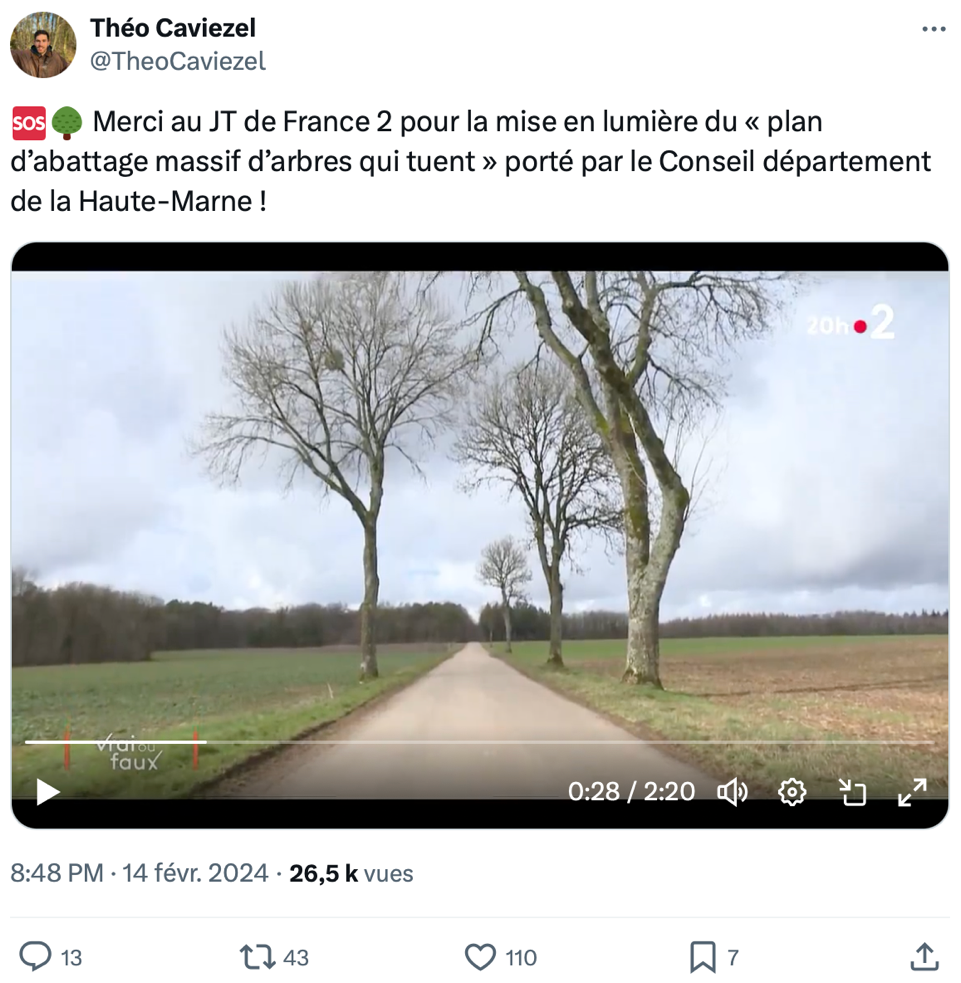The height and width of the screenshot is (983, 961).
Task: Reply to the tweet
Action: tap(35, 957)
